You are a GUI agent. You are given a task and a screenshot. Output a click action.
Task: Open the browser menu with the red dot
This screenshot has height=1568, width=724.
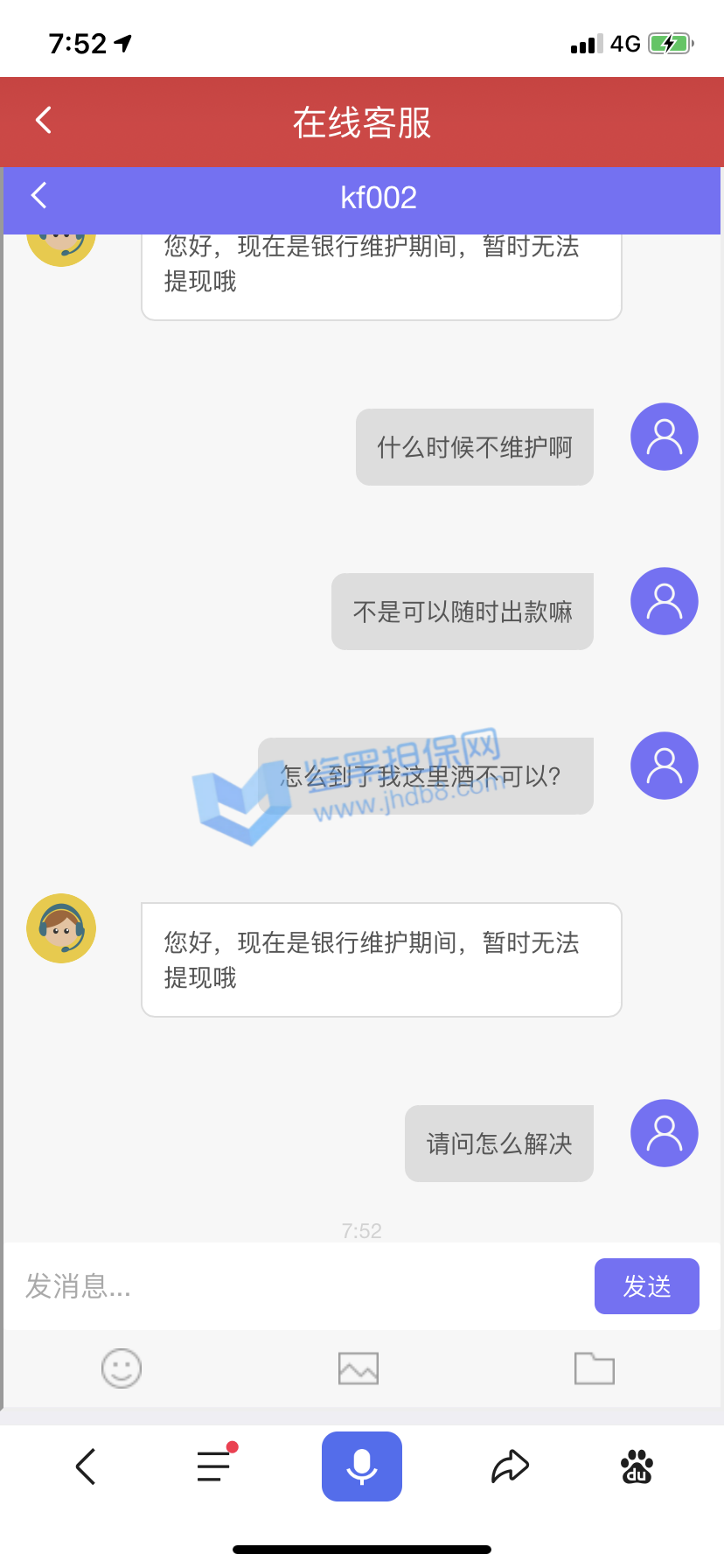pos(214,1466)
